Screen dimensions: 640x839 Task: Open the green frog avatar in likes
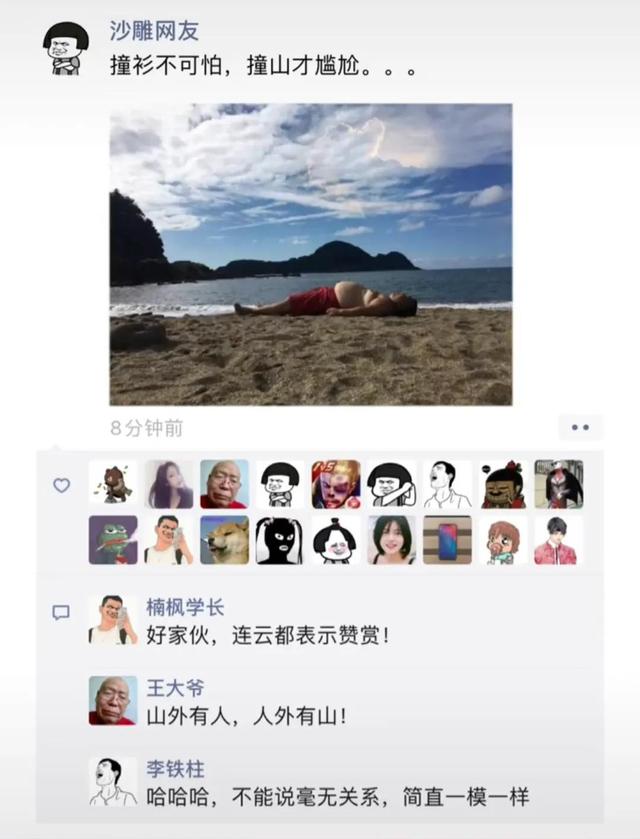pyautogui.click(x=113, y=540)
